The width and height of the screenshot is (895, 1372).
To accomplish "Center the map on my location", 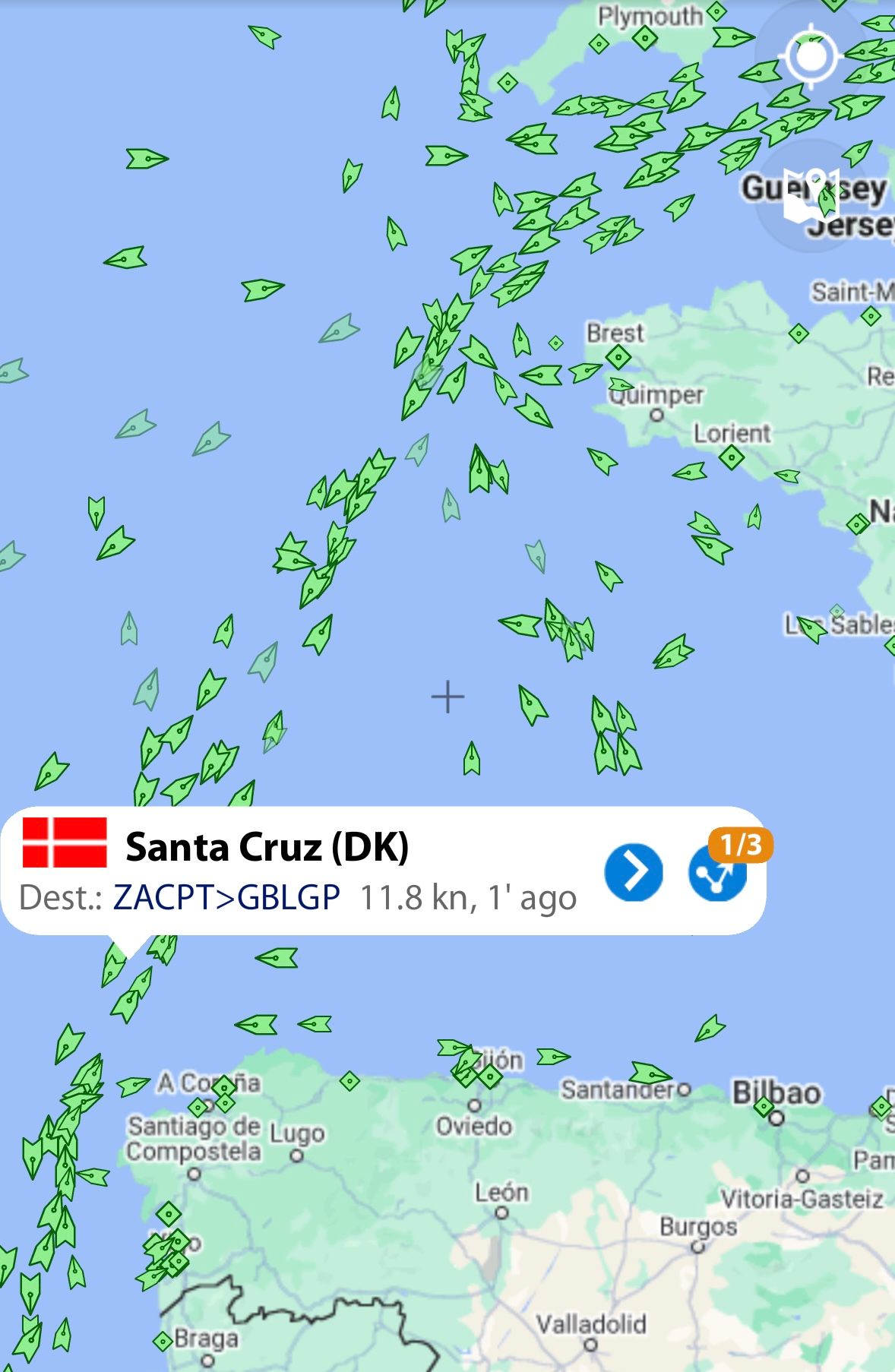I will (811, 55).
